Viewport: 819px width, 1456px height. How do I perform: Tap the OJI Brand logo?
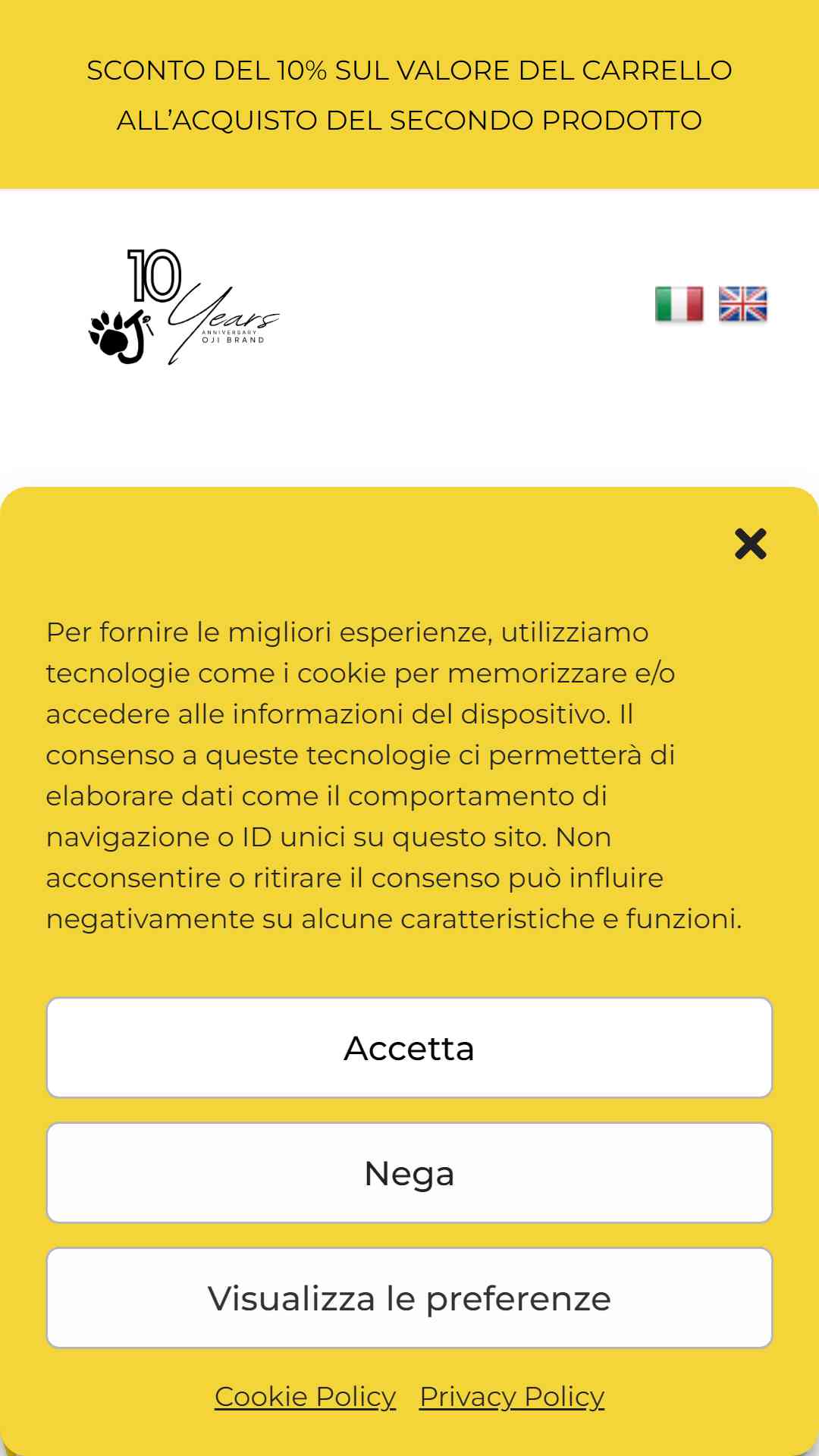point(184,306)
